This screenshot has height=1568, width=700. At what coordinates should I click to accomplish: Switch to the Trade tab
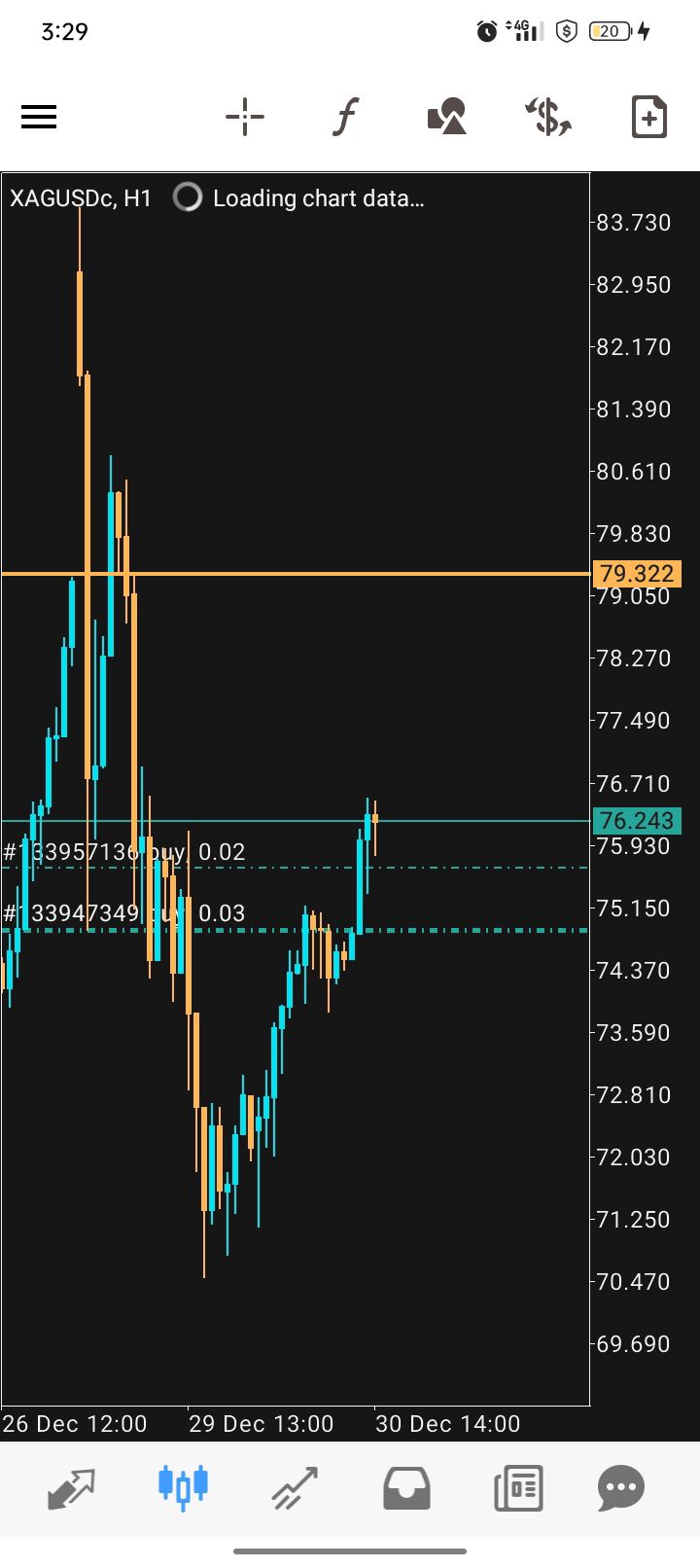pos(295,1487)
